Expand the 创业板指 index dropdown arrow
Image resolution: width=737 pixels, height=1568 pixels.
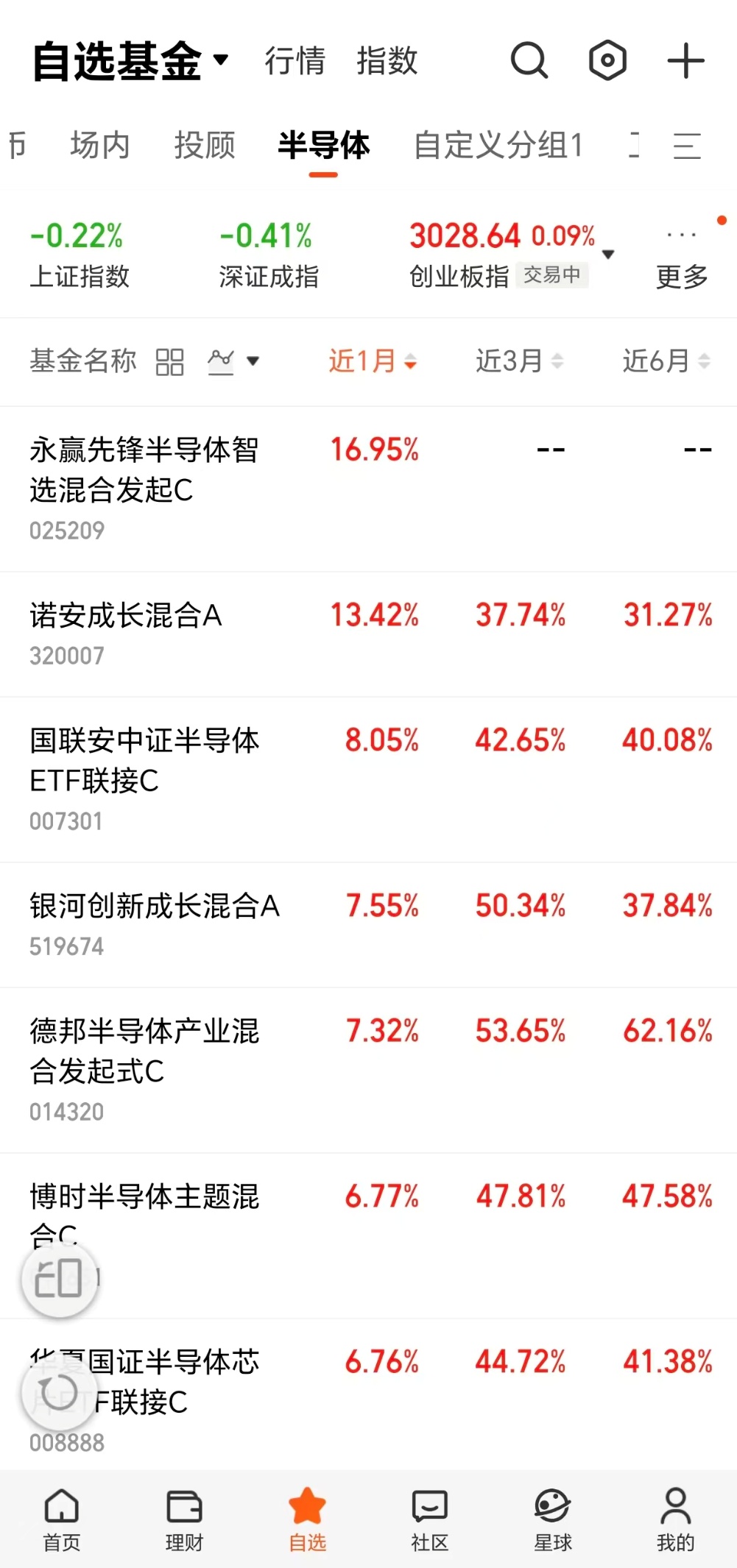coord(610,253)
